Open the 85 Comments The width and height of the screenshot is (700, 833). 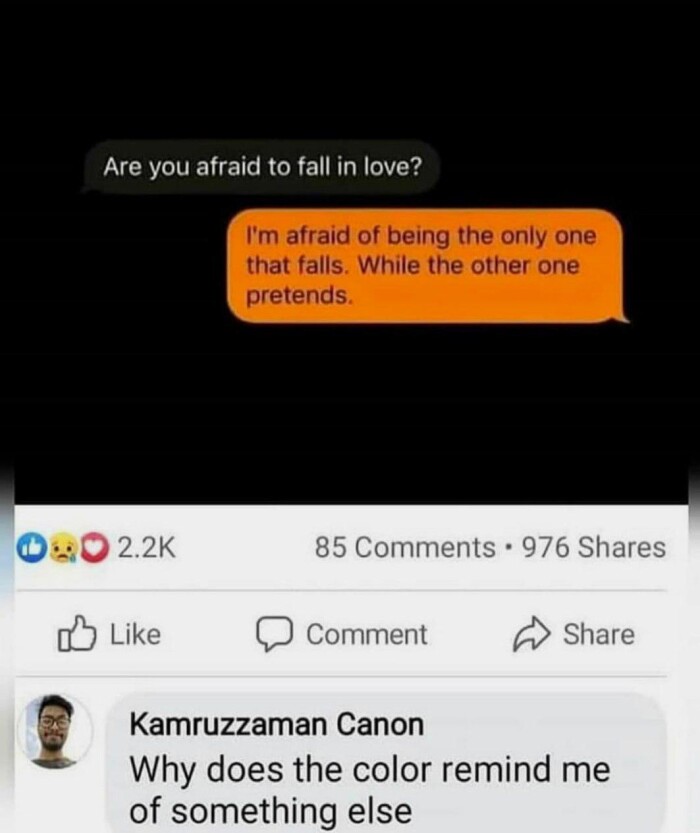click(x=404, y=548)
